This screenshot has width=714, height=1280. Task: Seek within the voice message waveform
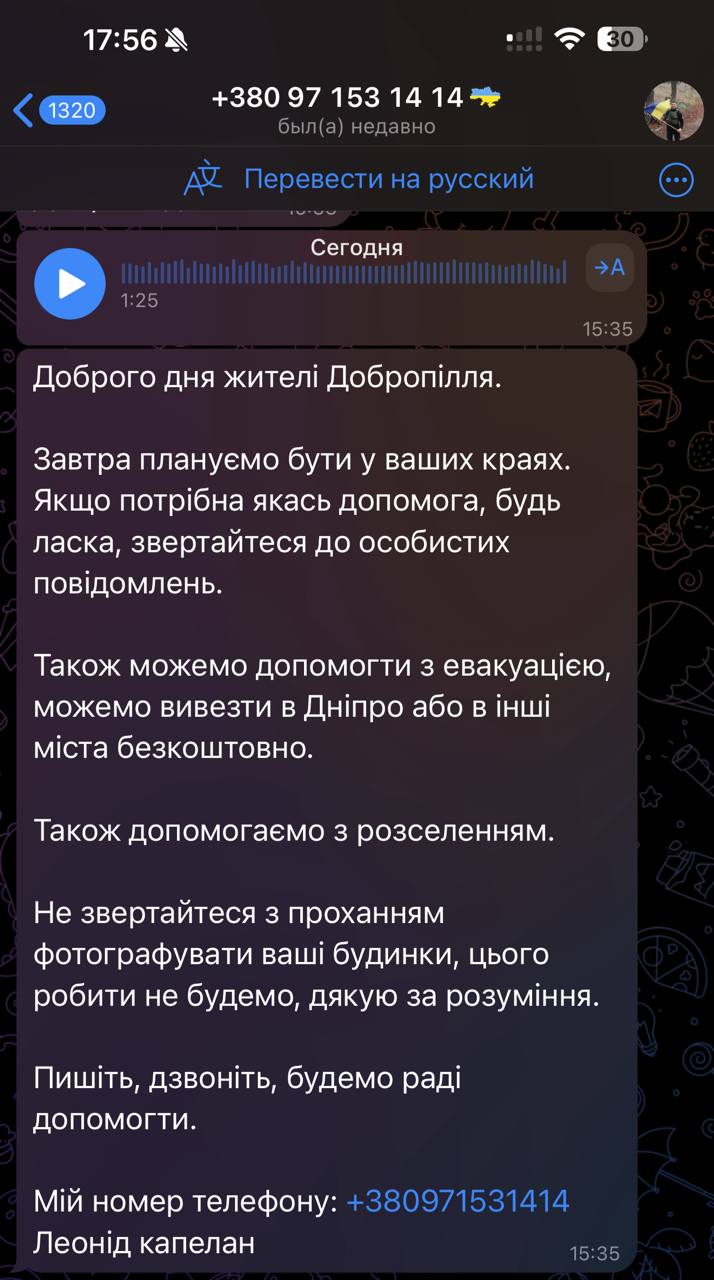coord(343,272)
